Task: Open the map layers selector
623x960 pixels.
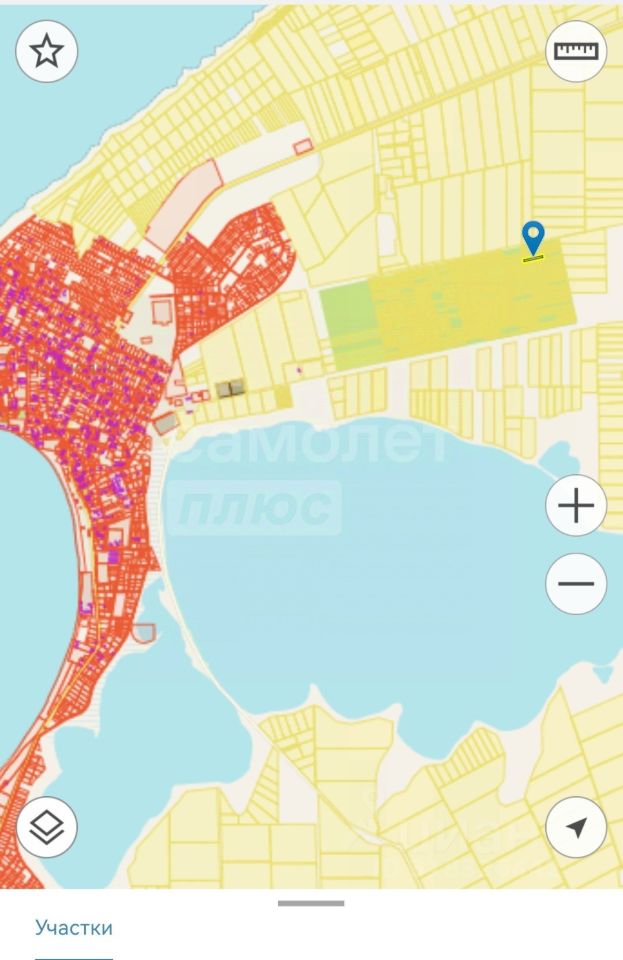Action: (x=47, y=827)
